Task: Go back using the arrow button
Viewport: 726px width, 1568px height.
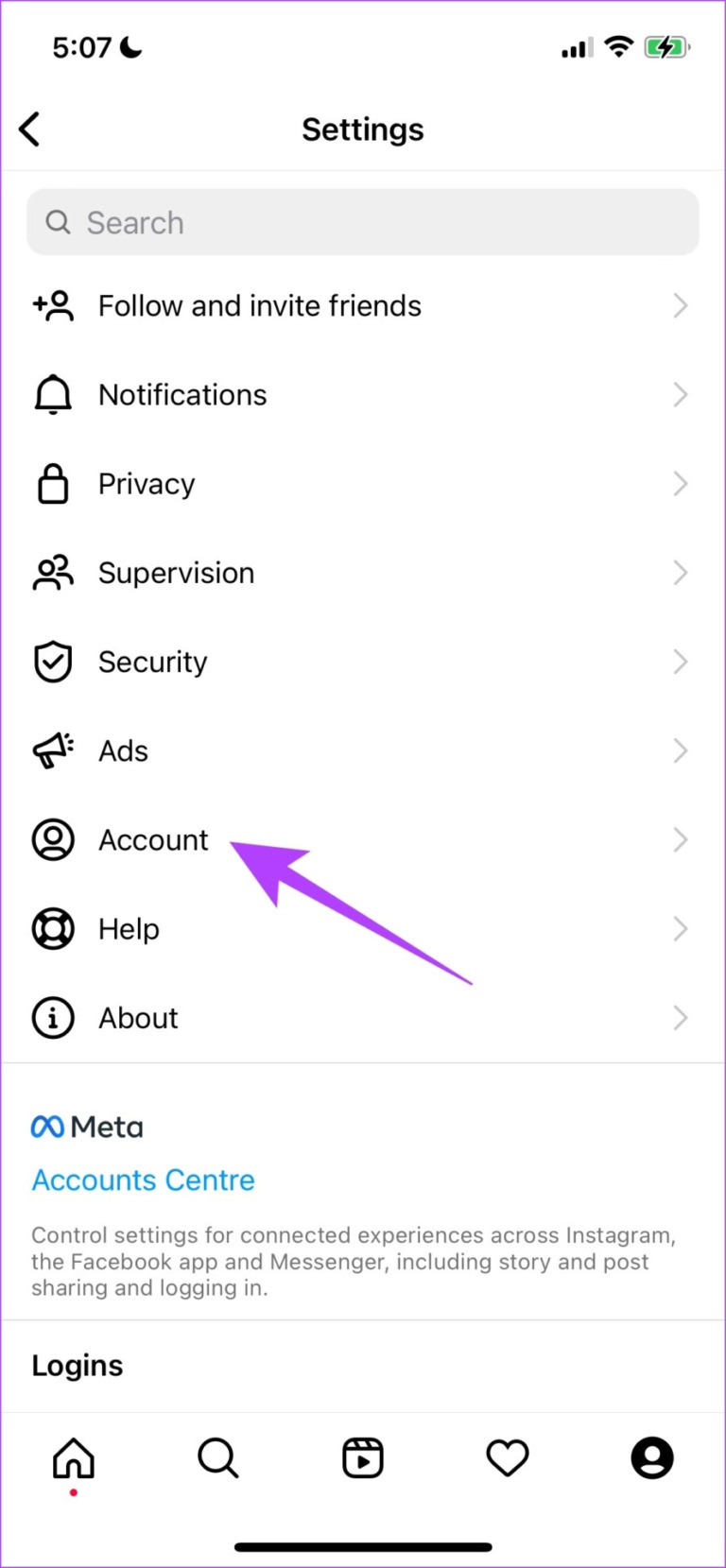Action: 29,129
